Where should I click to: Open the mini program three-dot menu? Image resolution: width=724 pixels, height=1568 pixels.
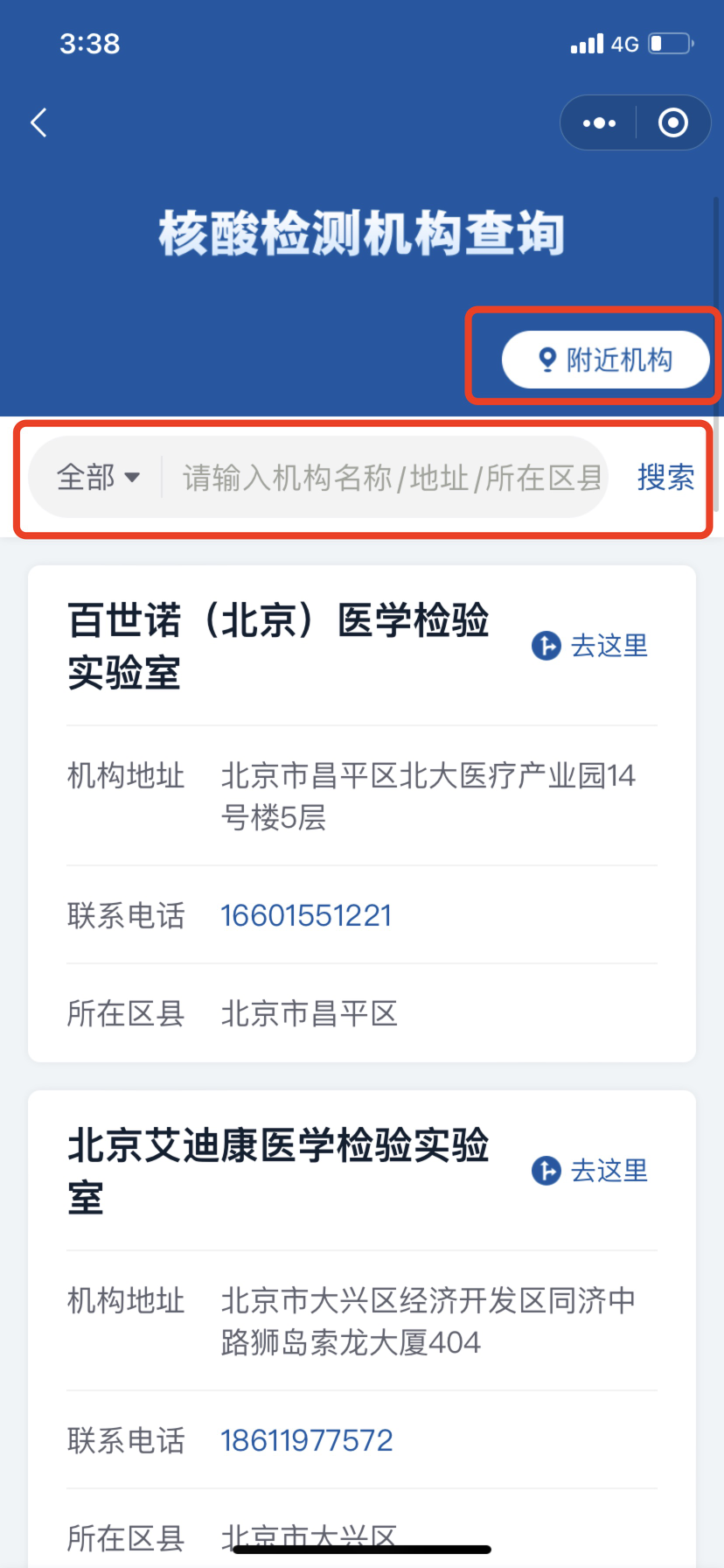pos(599,123)
